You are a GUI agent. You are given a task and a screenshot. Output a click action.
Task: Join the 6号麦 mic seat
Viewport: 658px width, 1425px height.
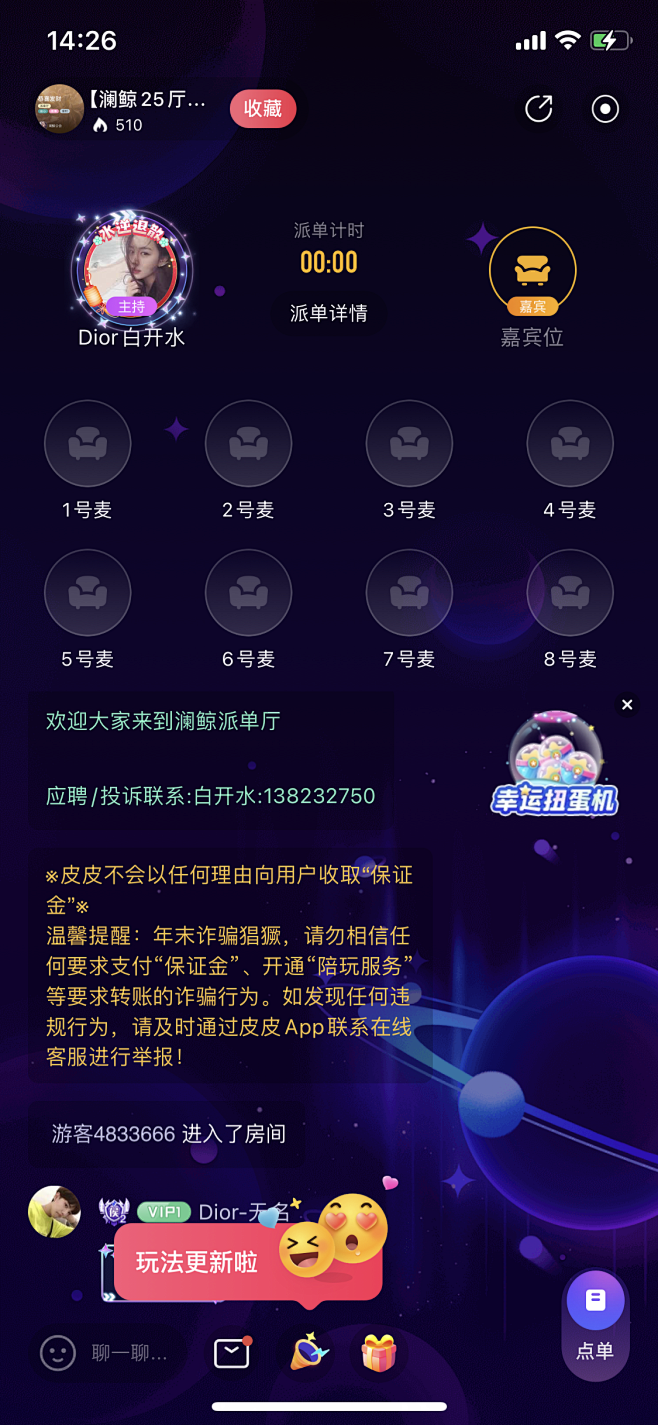tap(248, 593)
